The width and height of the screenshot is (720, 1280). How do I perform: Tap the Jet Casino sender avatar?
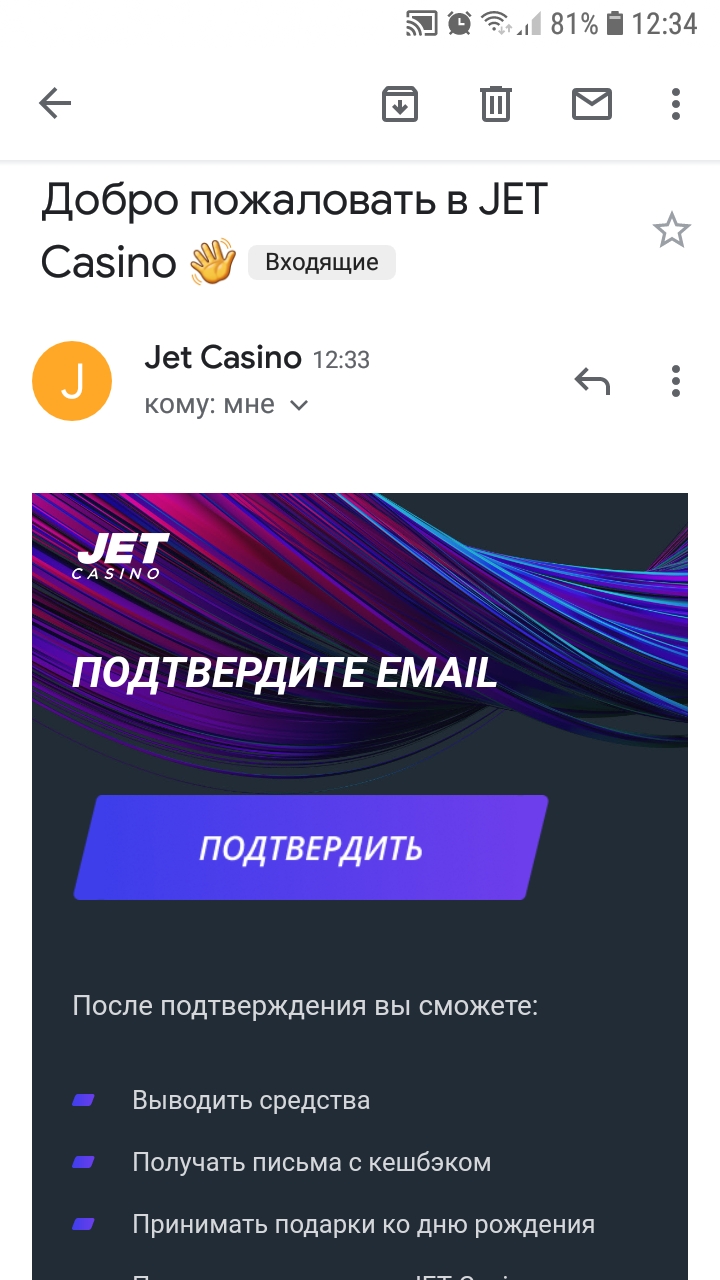72,381
